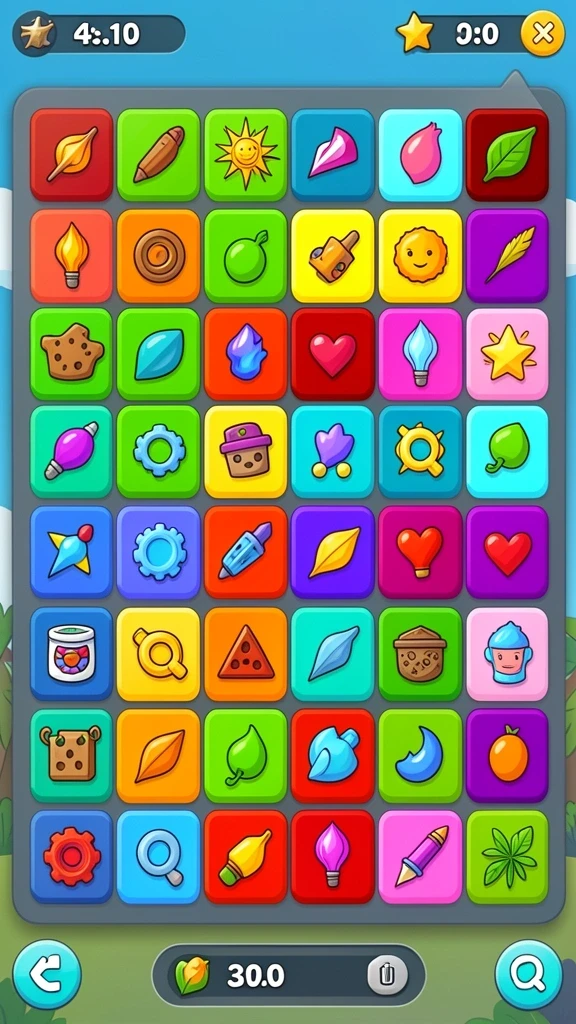
Task: Tap the brown cookie tile on green
Action: [71, 353]
